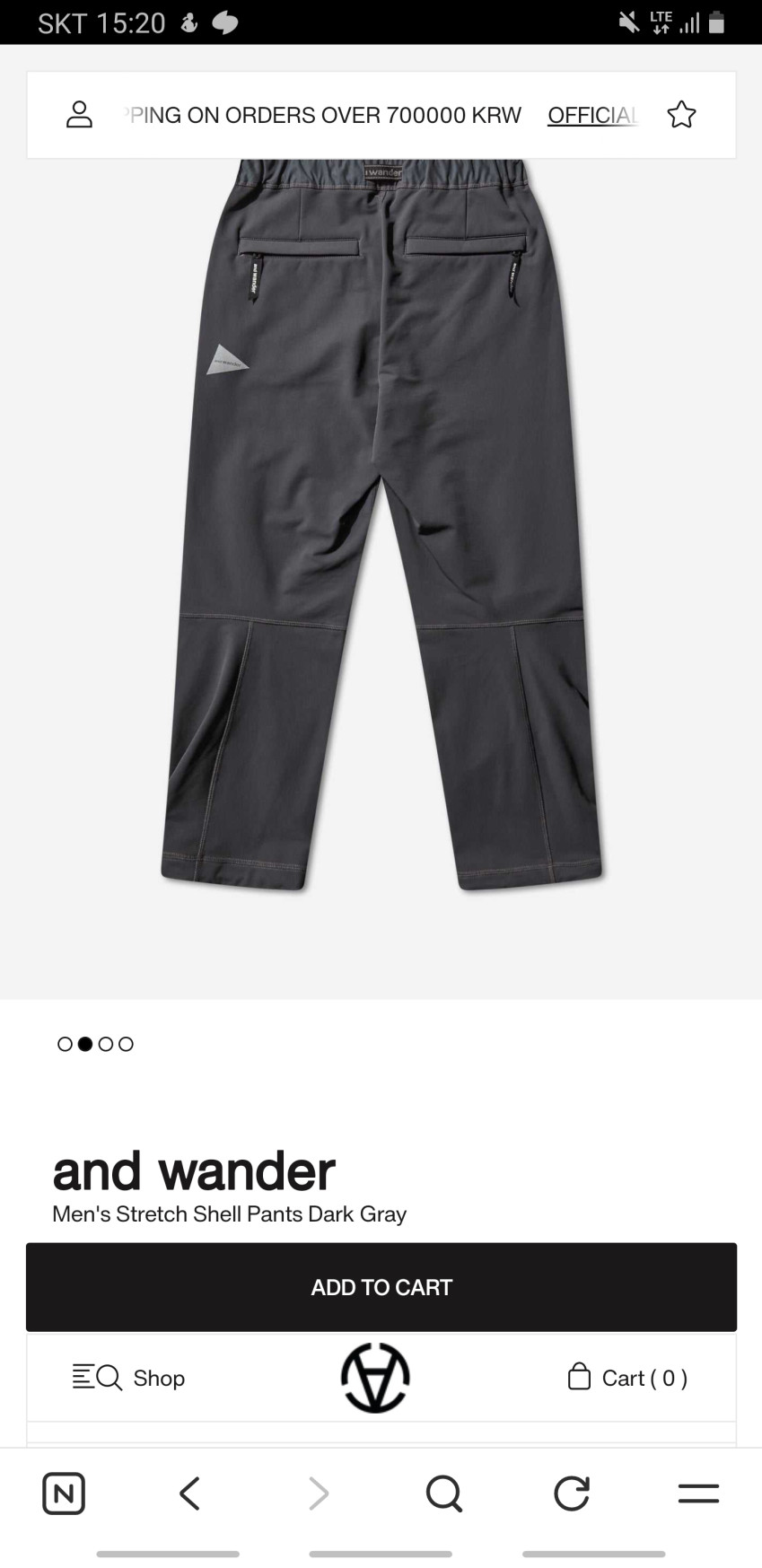Open the browser hamburger menu
Viewport: 762px width, 1568px height.
698,1494
